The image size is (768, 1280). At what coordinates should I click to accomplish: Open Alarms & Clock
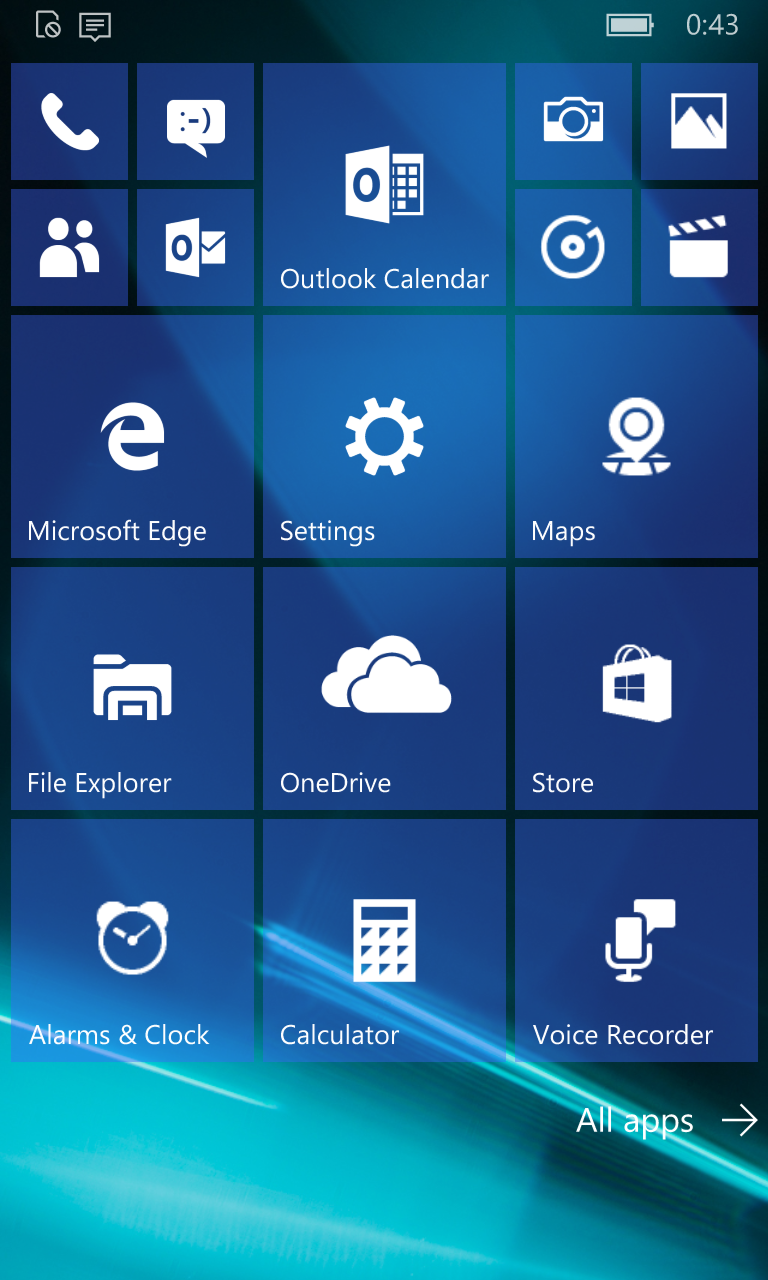click(x=132, y=940)
